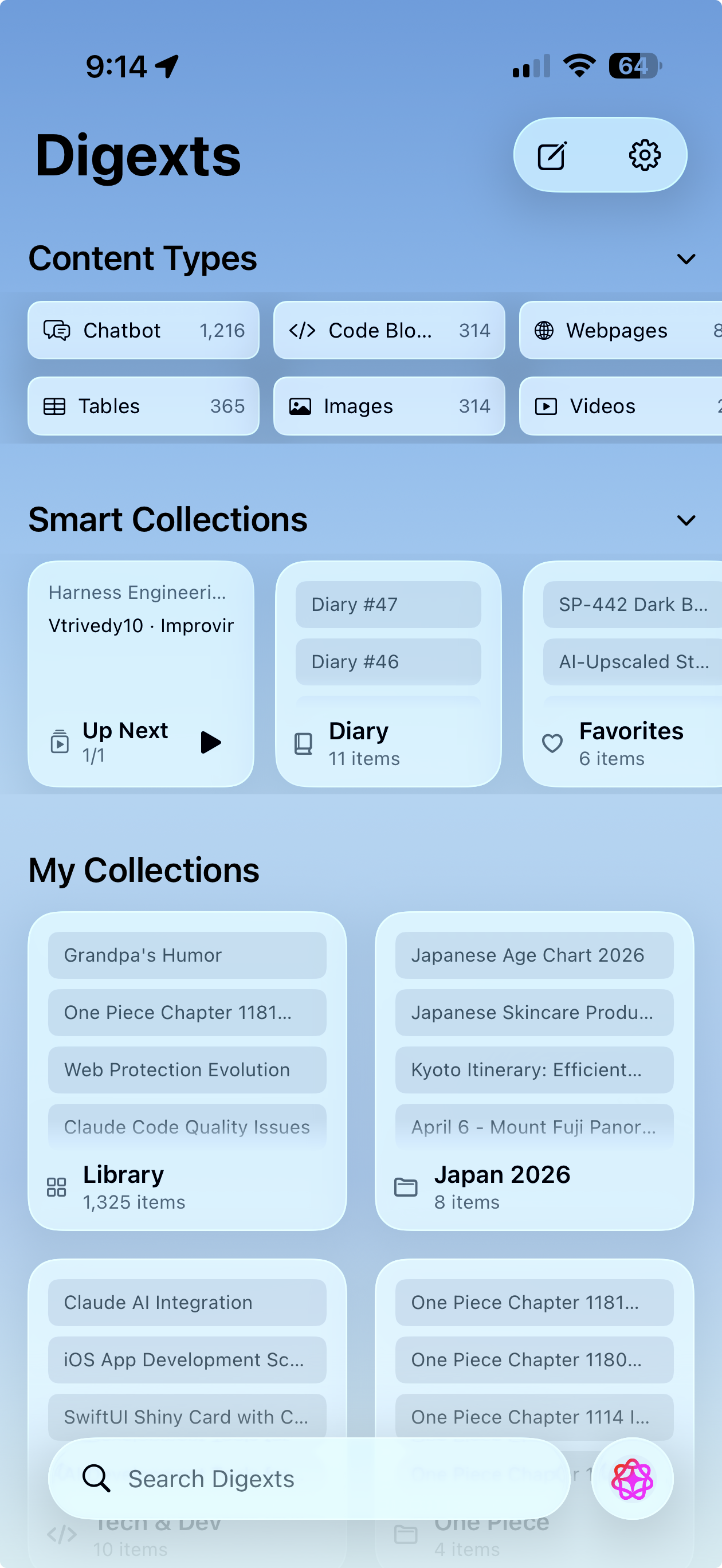Viewport: 722px width, 1568px height.
Task: Open the Webpages content type
Action: (x=621, y=331)
